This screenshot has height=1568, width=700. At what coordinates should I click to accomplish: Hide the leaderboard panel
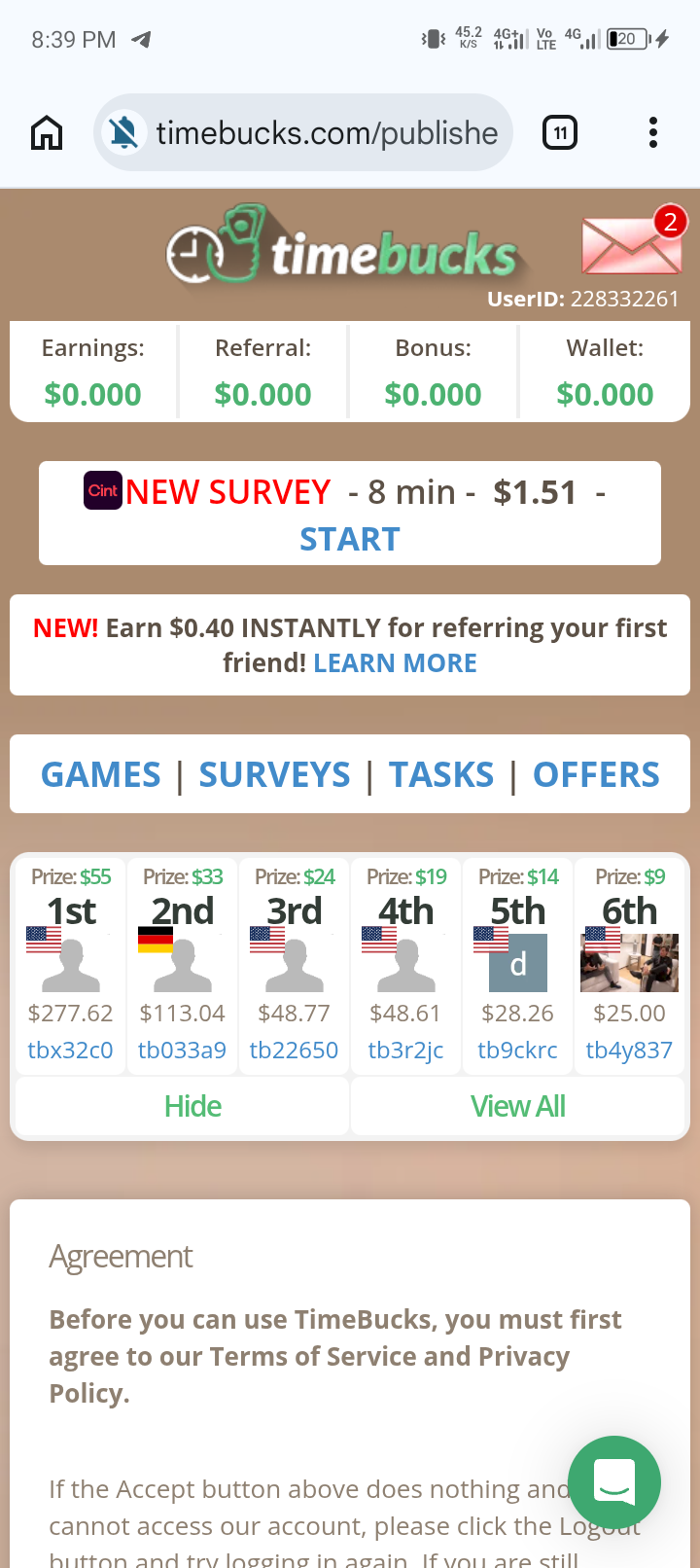(x=192, y=1107)
